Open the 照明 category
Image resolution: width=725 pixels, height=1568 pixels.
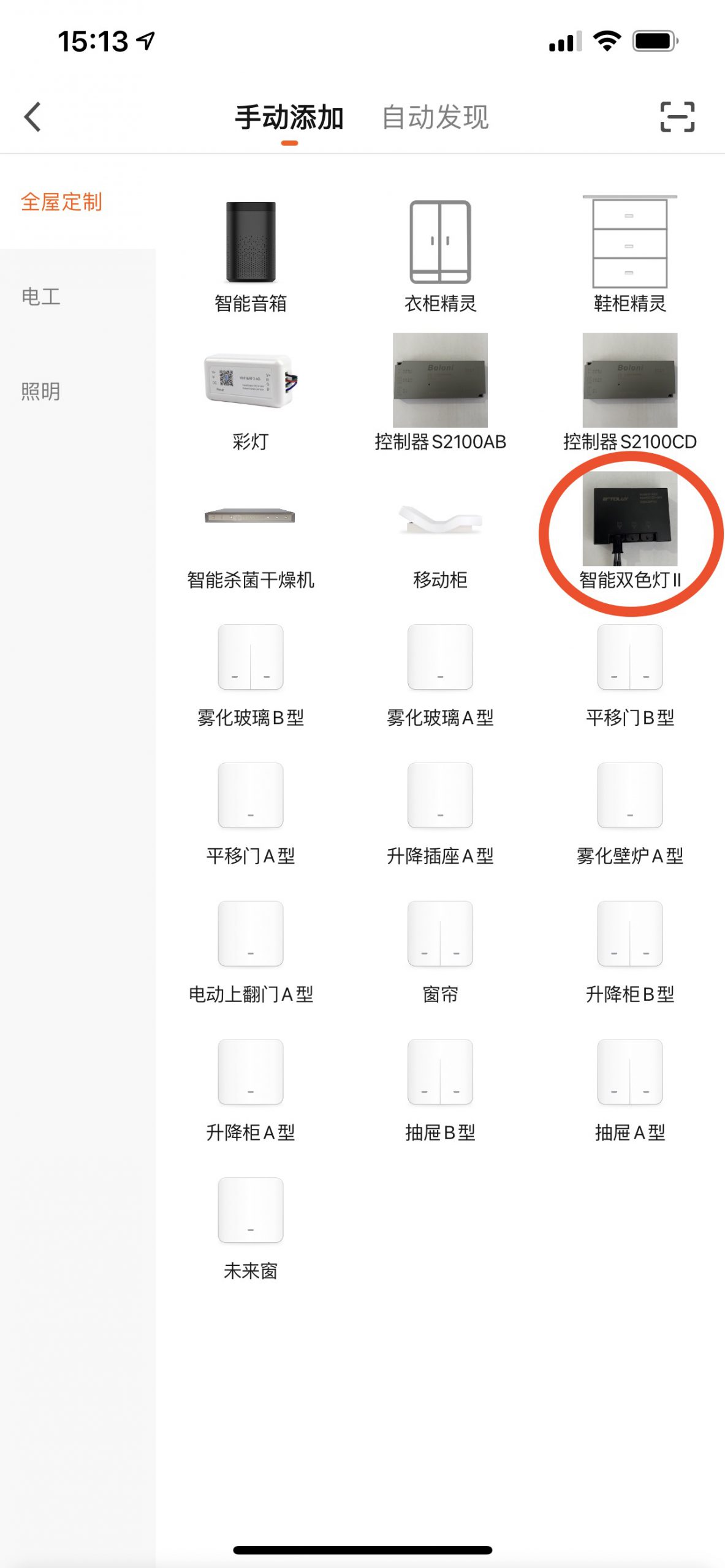(40, 391)
